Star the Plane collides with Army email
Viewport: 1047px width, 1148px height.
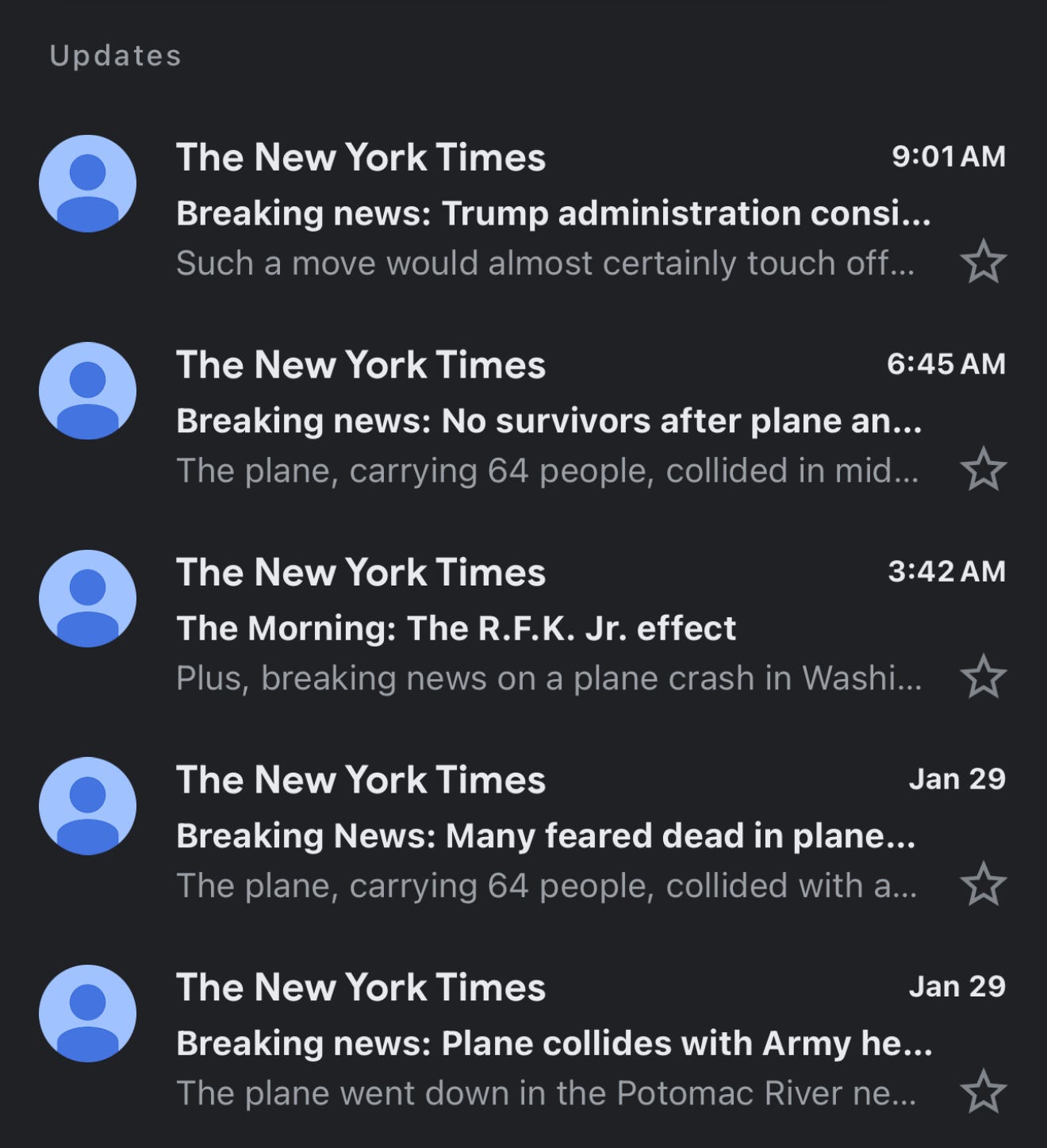(x=983, y=1092)
